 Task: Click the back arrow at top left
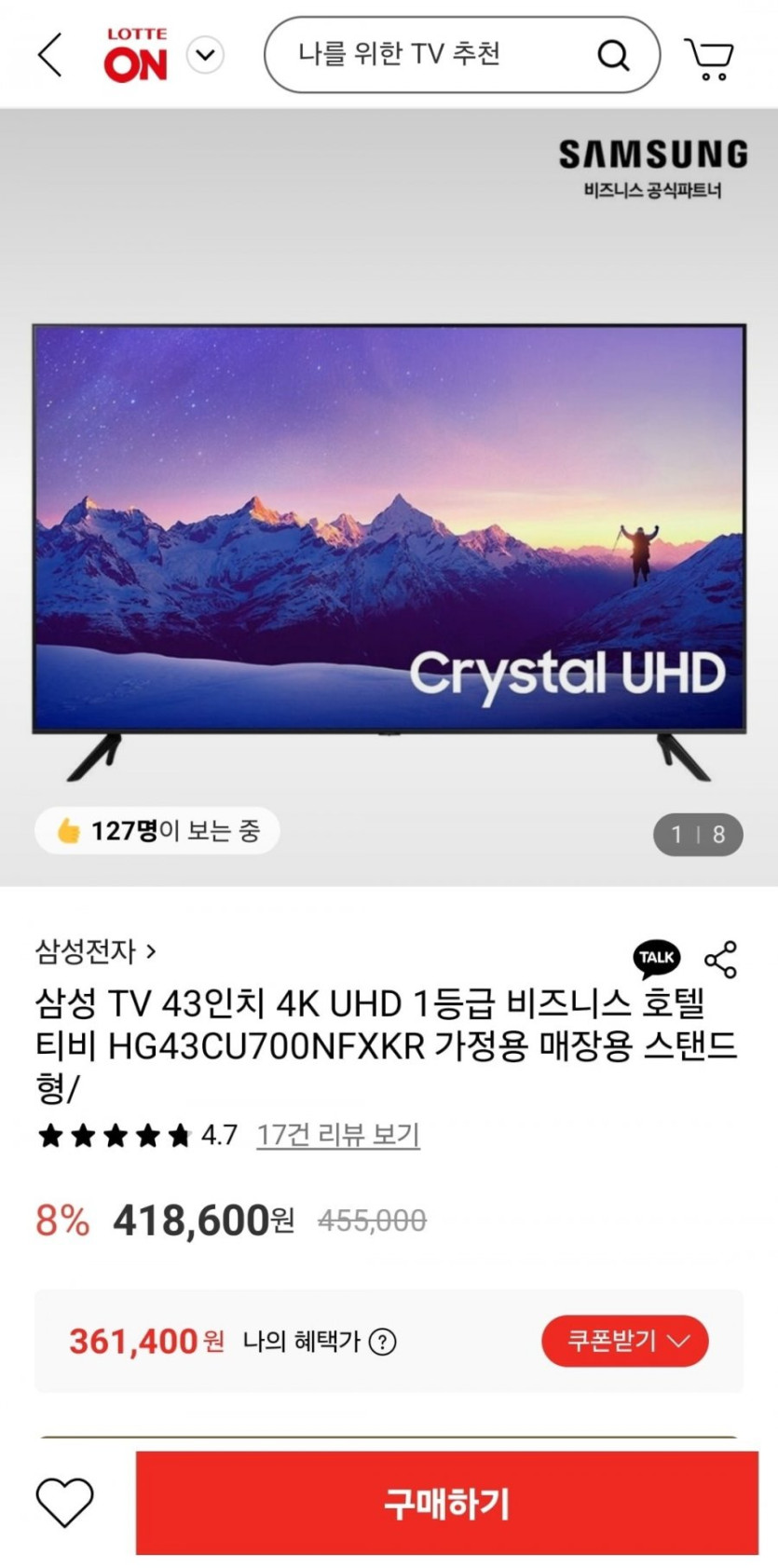tap(48, 55)
